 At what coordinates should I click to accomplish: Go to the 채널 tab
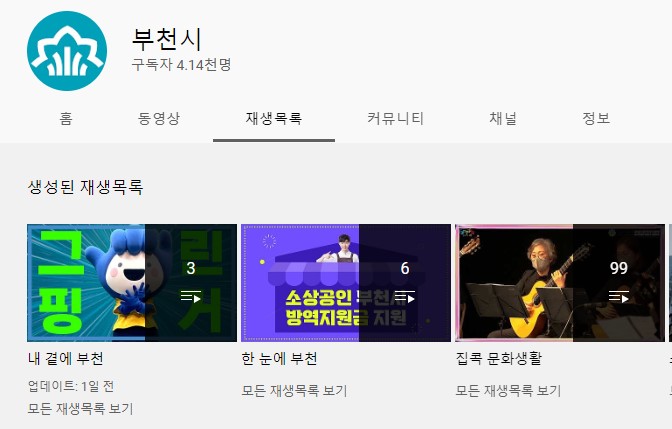coord(503,118)
